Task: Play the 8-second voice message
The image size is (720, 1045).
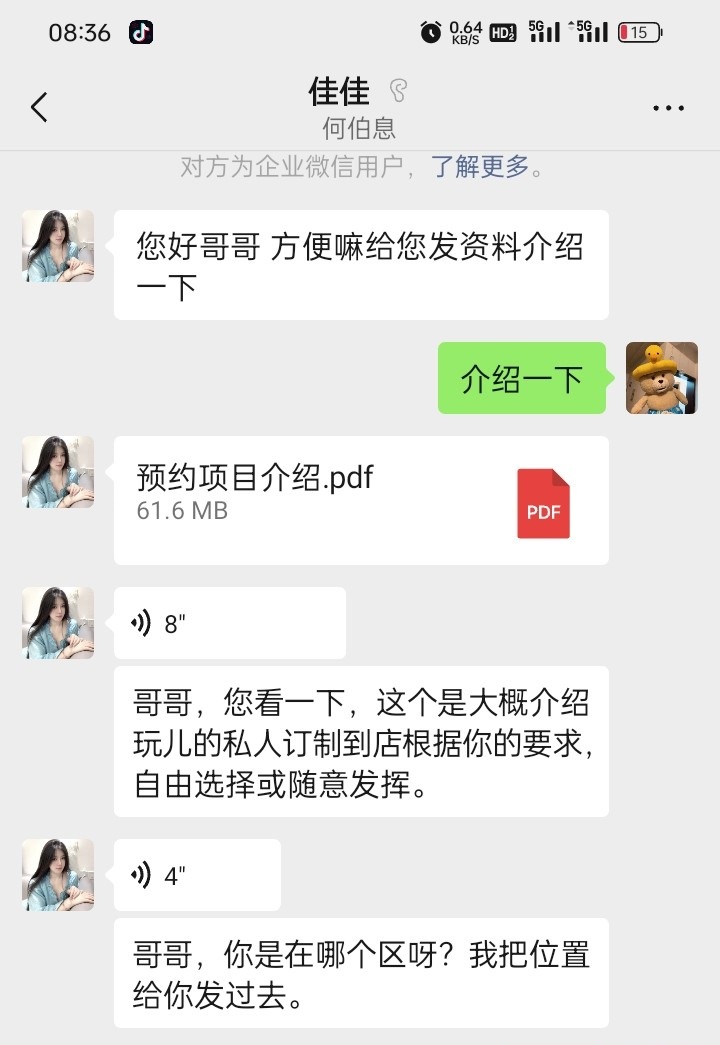Action: click(230, 623)
